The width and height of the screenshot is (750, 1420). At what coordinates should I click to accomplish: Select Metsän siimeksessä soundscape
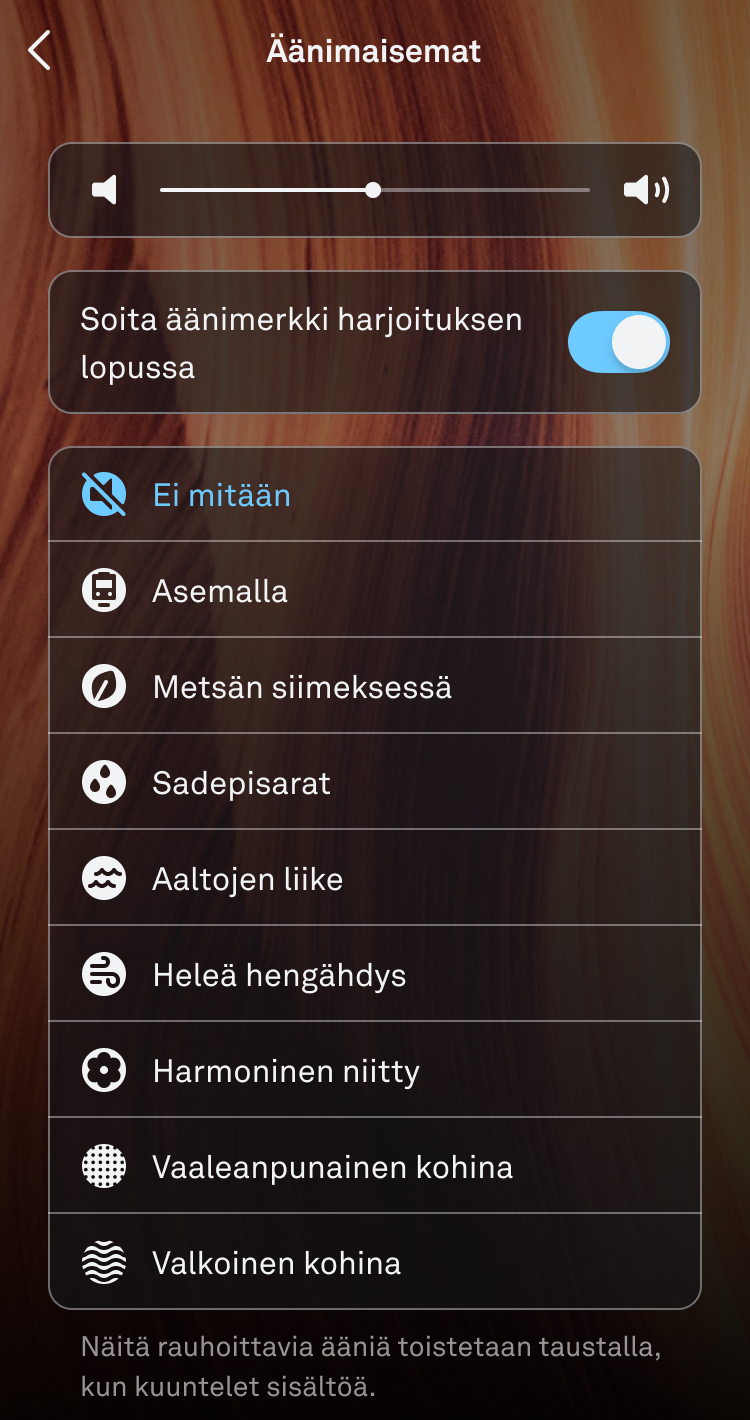(375, 686)
